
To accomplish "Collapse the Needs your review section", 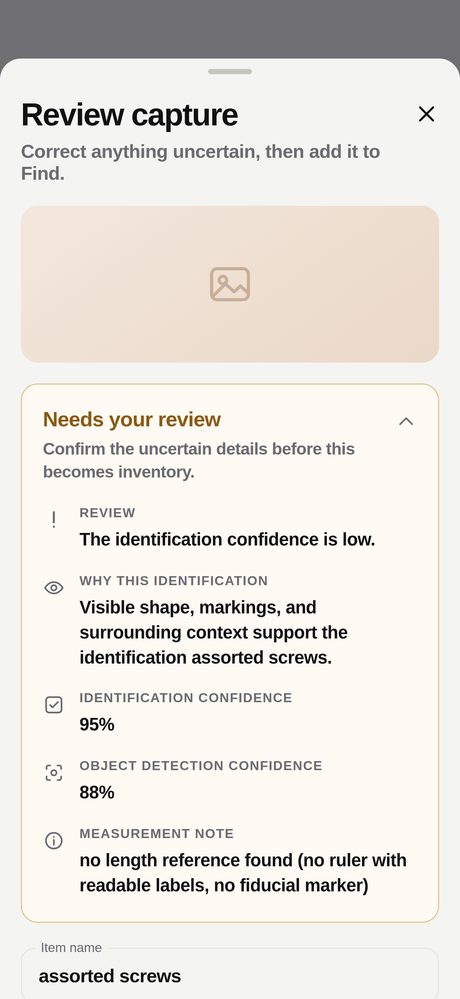I will pyautogui.click(x=406, y=421).
